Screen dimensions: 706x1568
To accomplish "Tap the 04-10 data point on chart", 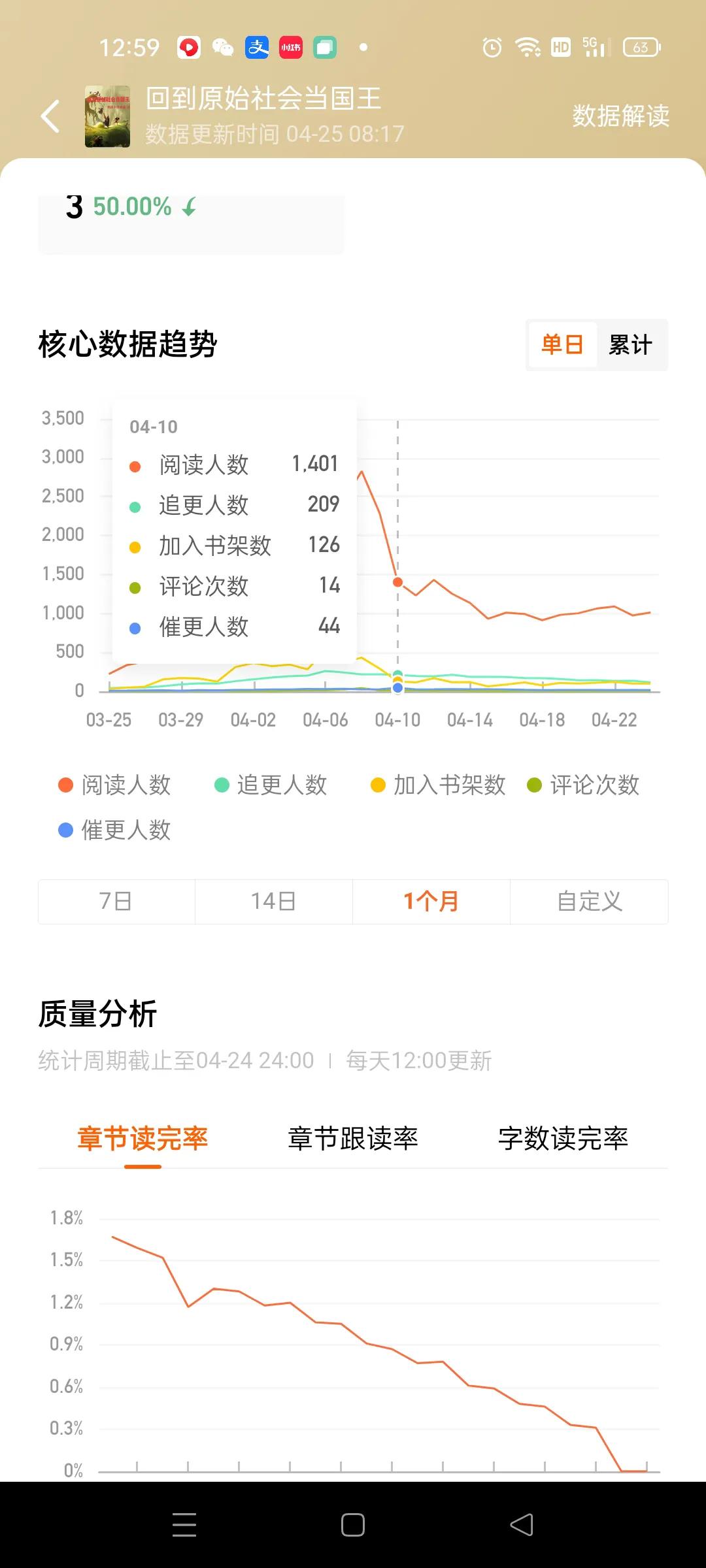I will click(397, 583).
